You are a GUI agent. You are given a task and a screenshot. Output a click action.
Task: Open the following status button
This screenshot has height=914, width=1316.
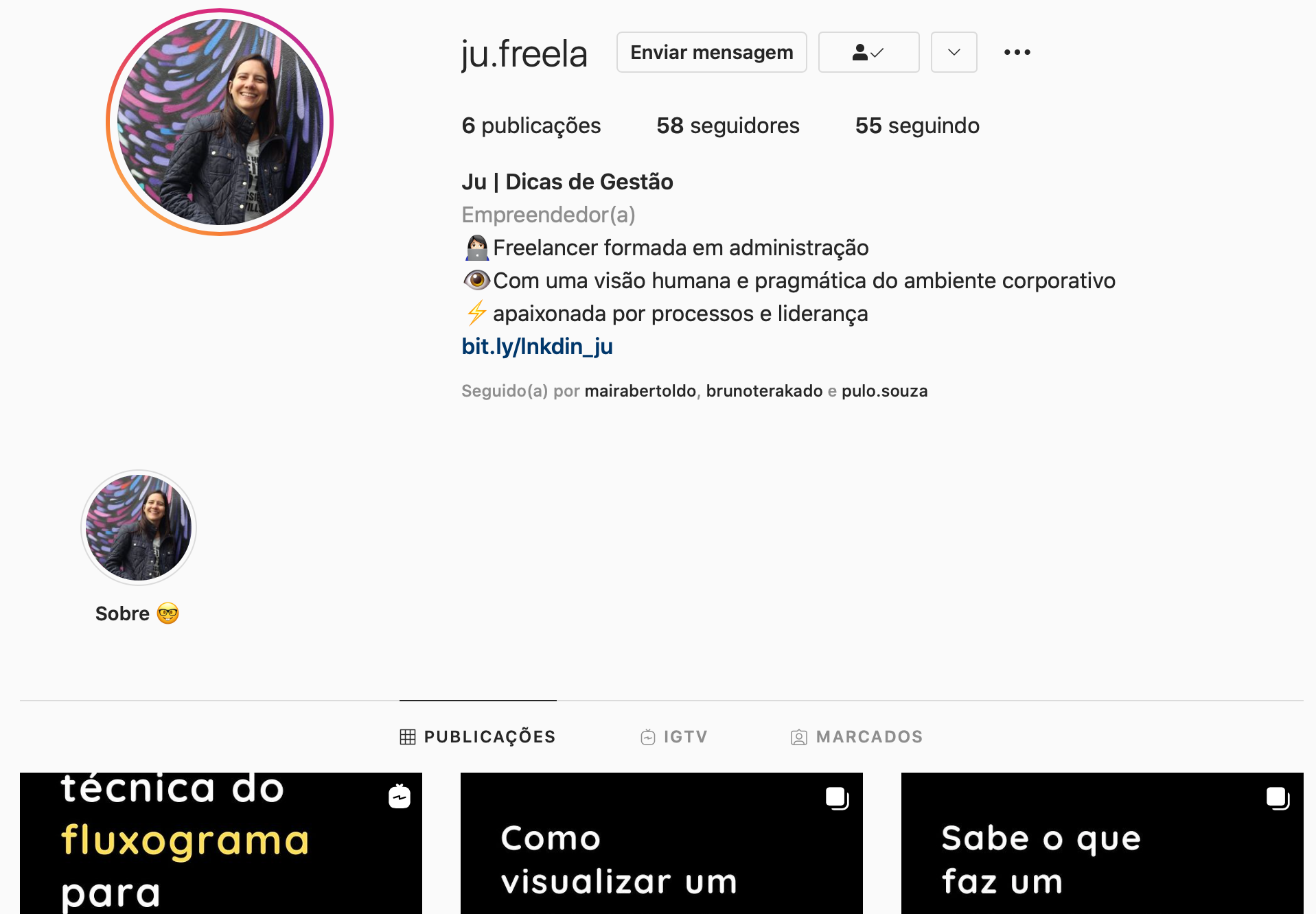(868, 52)
